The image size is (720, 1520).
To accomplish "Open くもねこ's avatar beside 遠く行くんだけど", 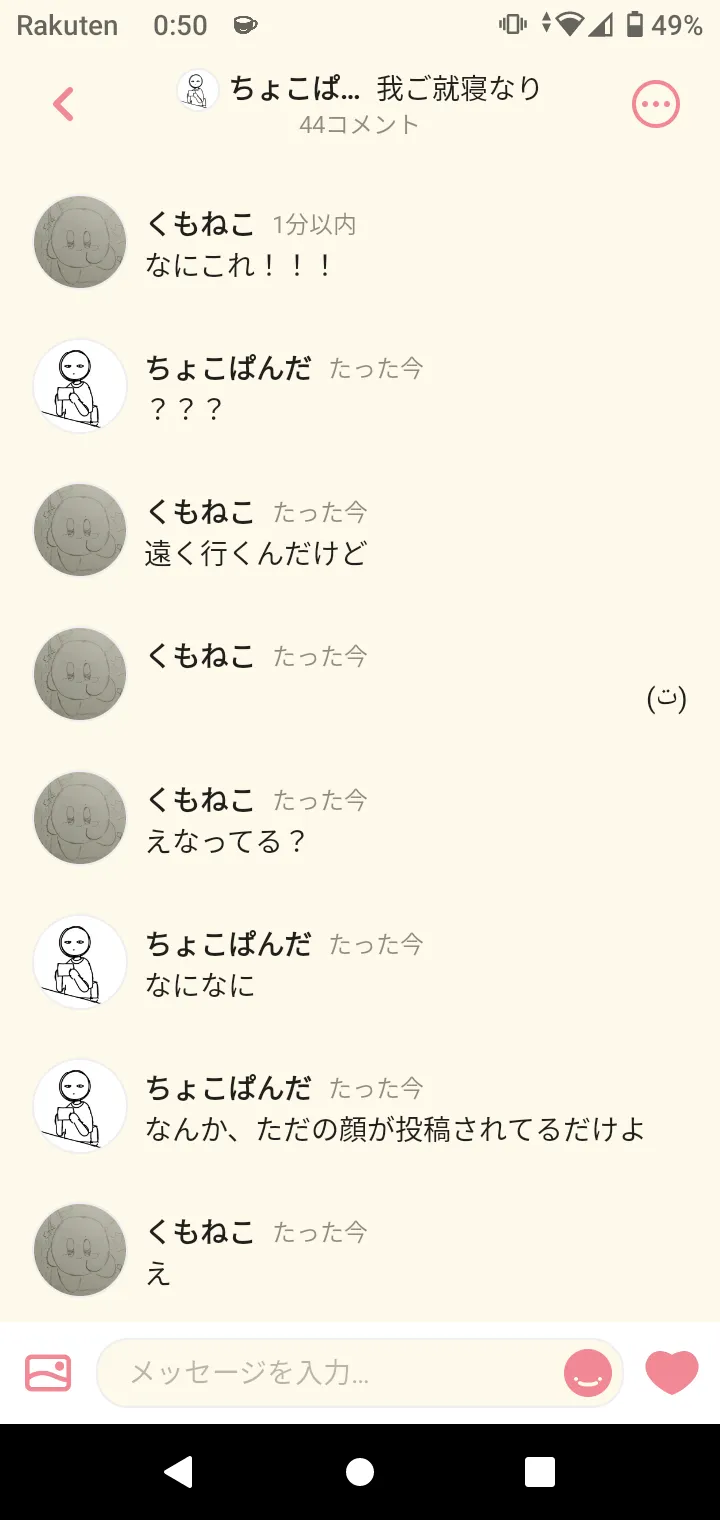I will pos(80,530).
